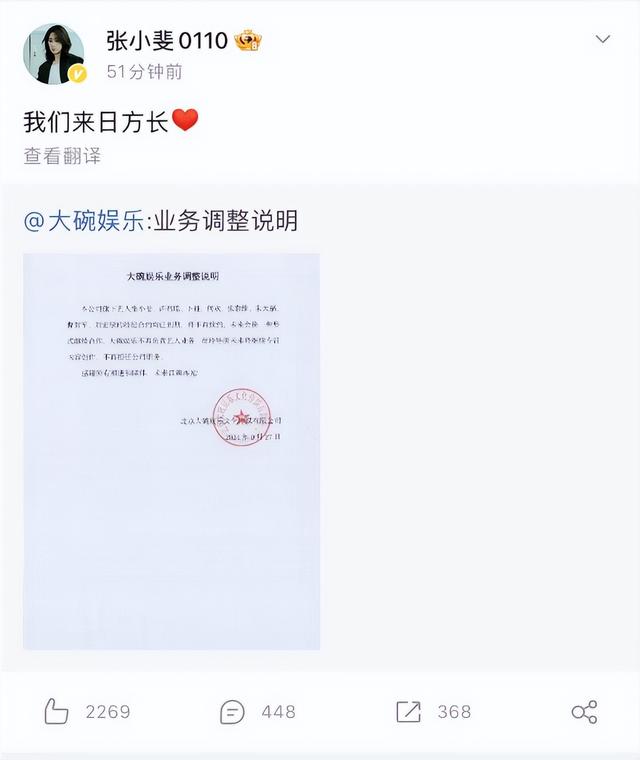The width and height of the screenshot is (640, 760).
Task: Tap 查看翻译 to translate post
Action: click(62, 156)
